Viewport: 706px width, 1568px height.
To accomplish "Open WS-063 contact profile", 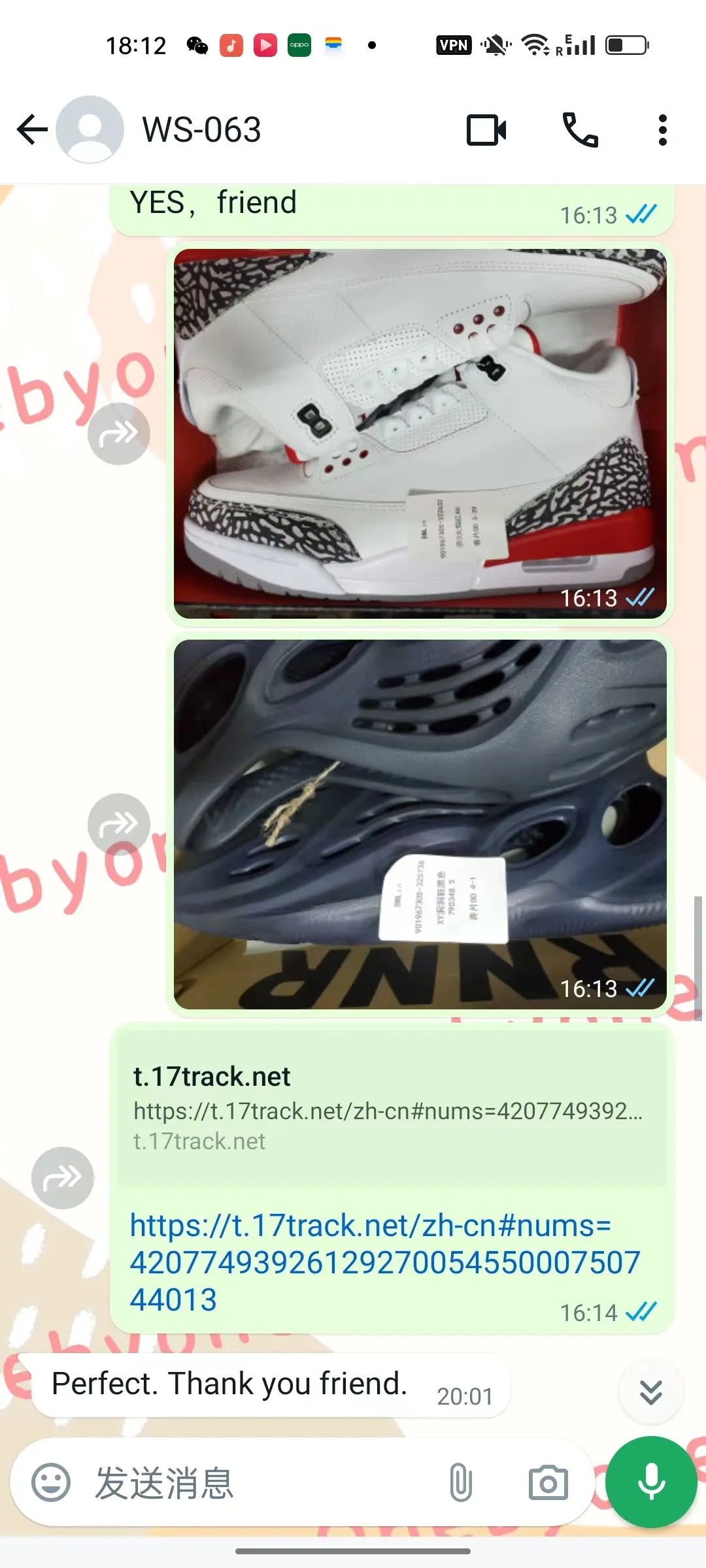I will pos(201,129).
